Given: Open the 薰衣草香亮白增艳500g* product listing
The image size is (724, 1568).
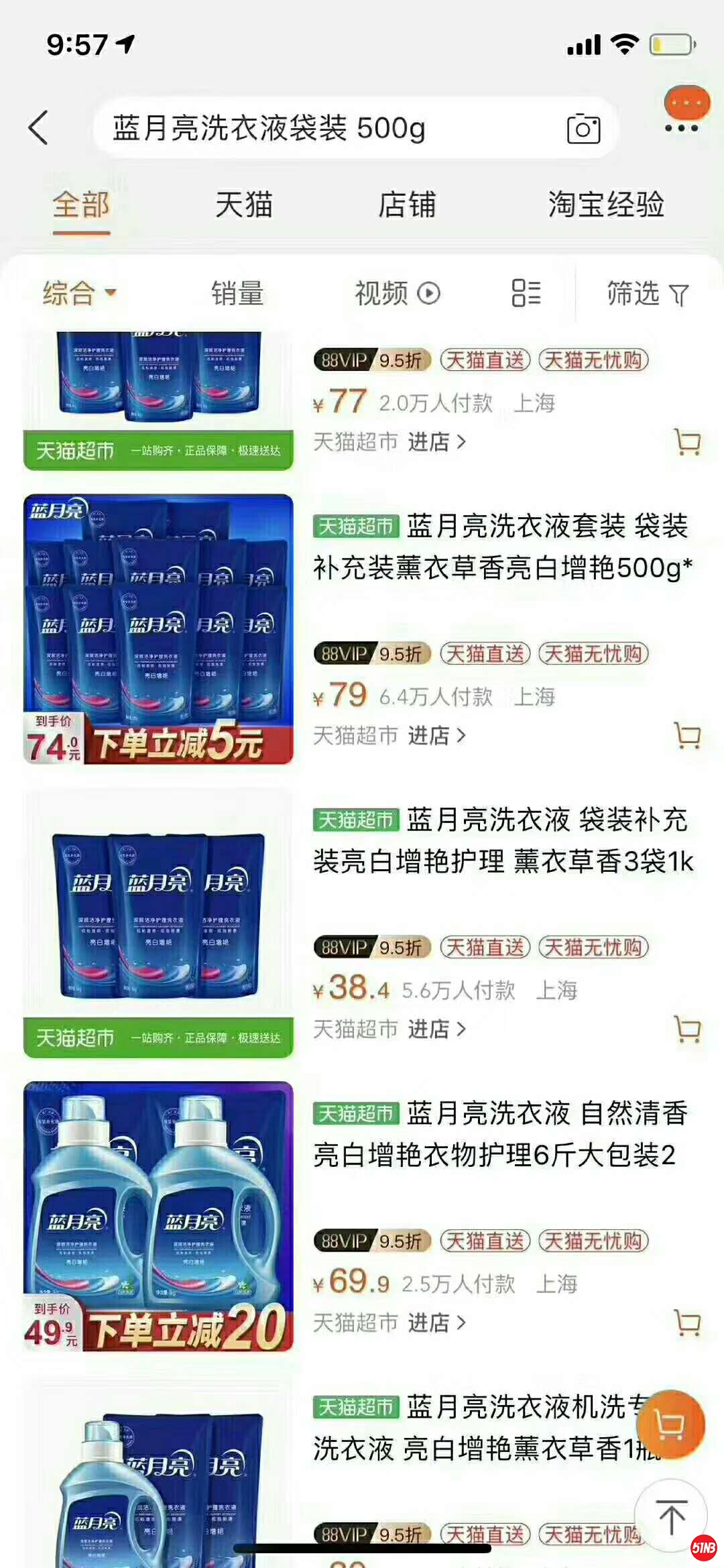Looking at the screenshot, I should coord(501,547).
